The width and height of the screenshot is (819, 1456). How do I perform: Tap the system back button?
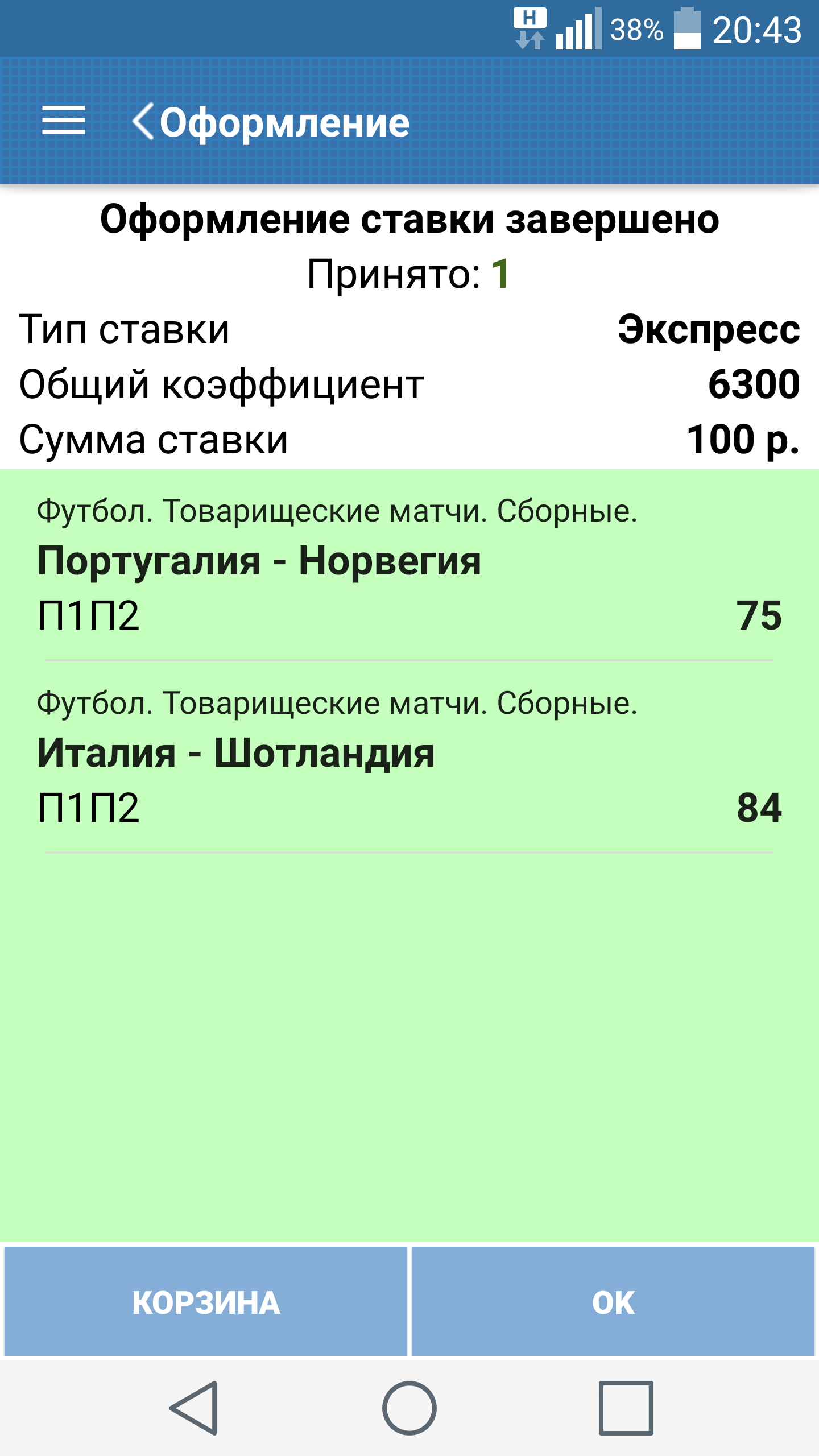coord(194,1408)
